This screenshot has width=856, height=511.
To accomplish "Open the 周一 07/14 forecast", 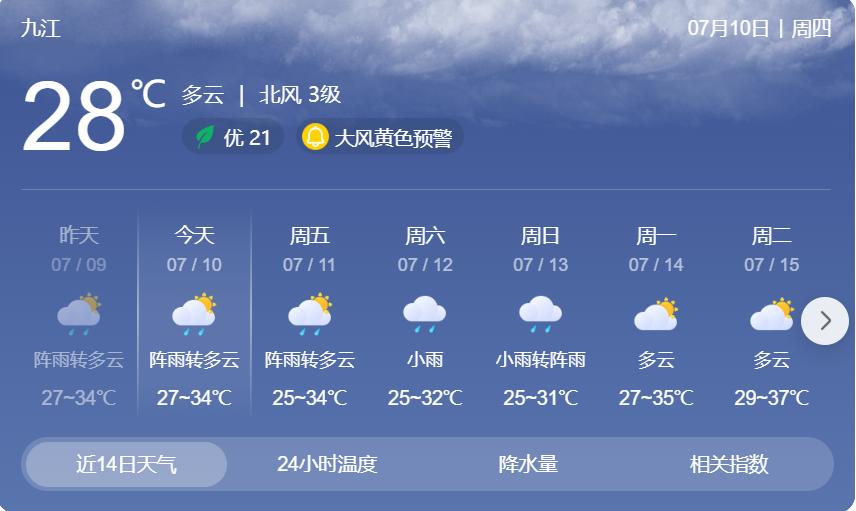I will [656, 315].
